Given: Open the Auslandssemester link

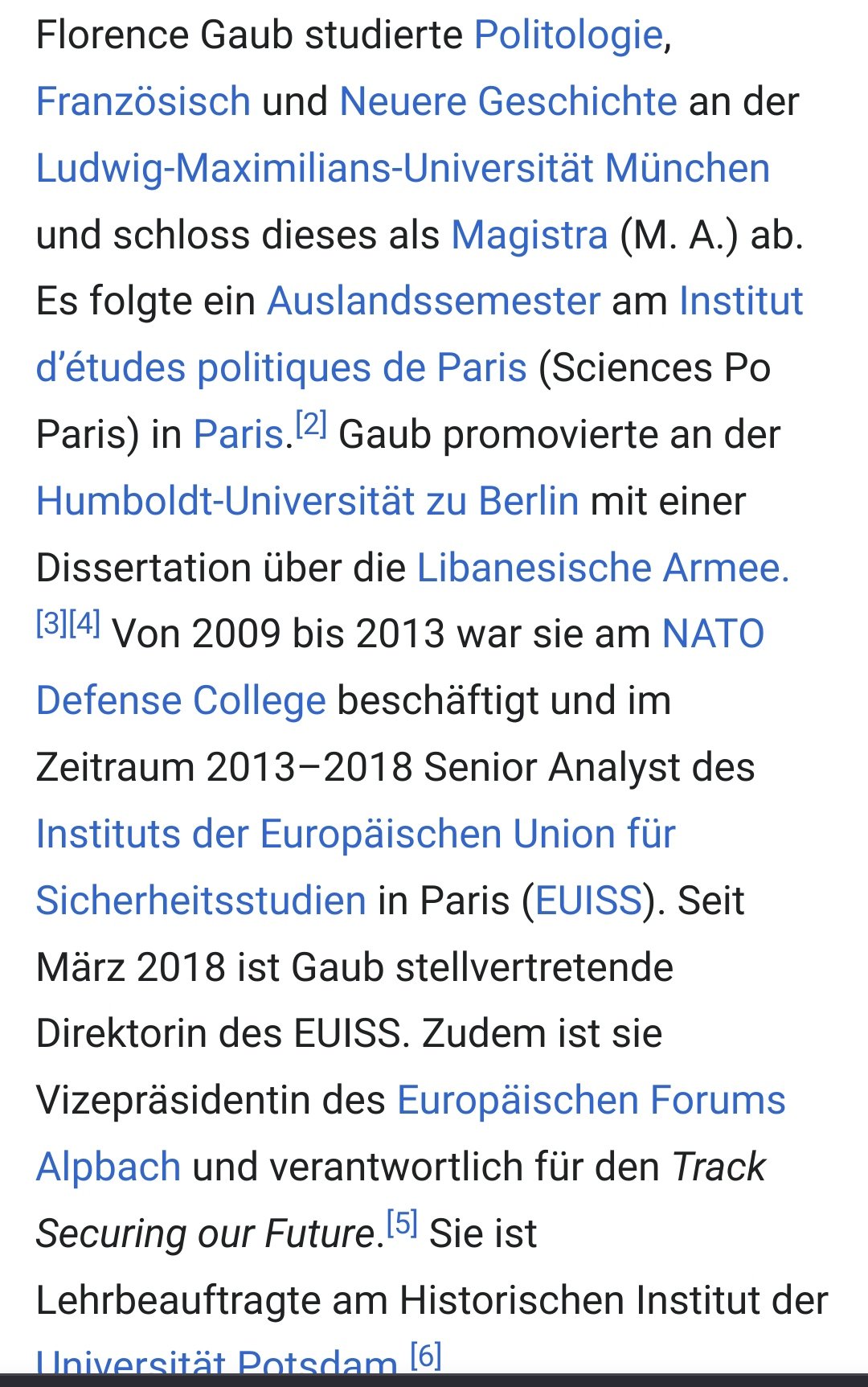Looking at the screenshot, I should [433, 302].
